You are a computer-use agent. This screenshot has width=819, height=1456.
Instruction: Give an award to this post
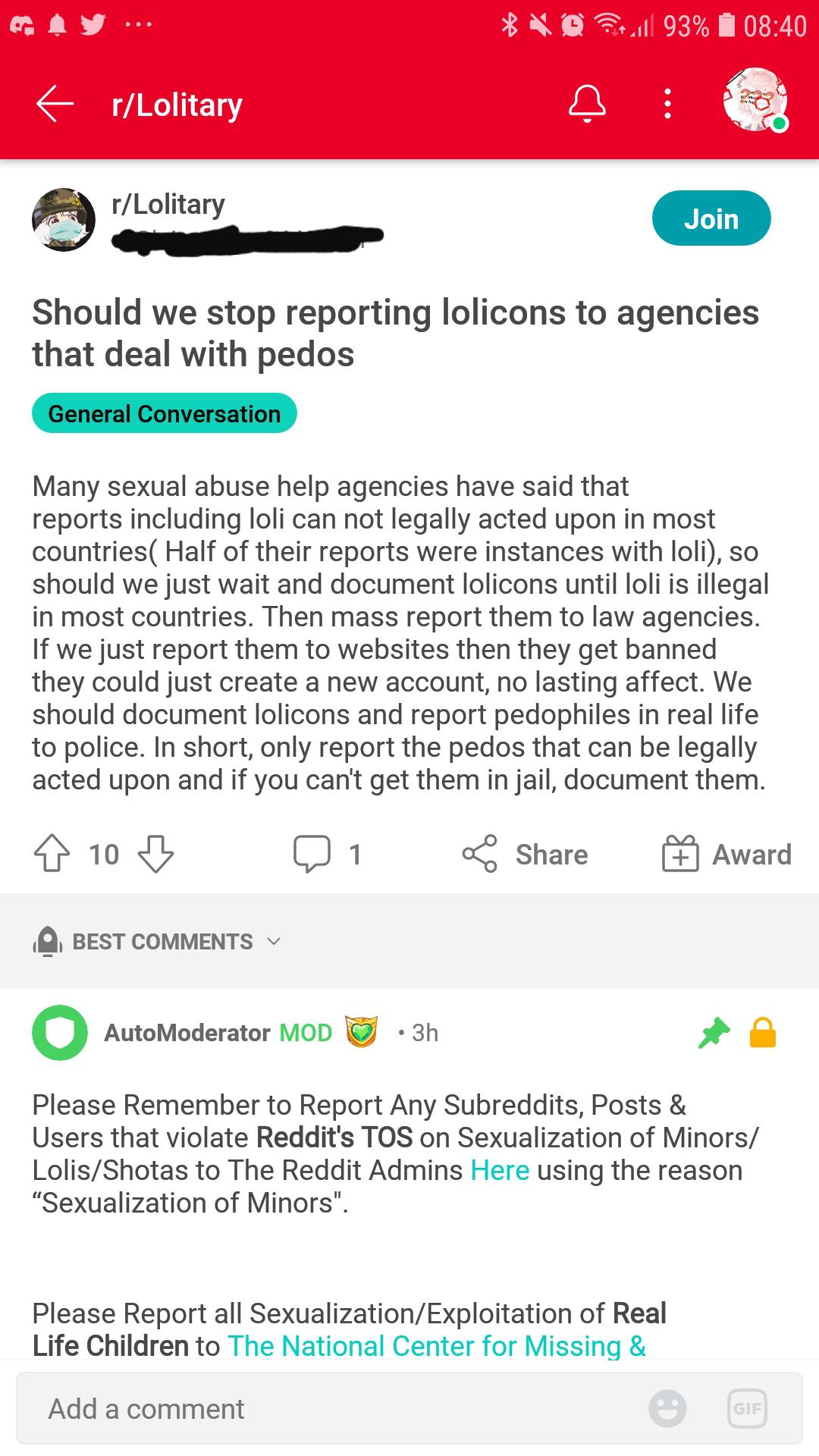726,854
